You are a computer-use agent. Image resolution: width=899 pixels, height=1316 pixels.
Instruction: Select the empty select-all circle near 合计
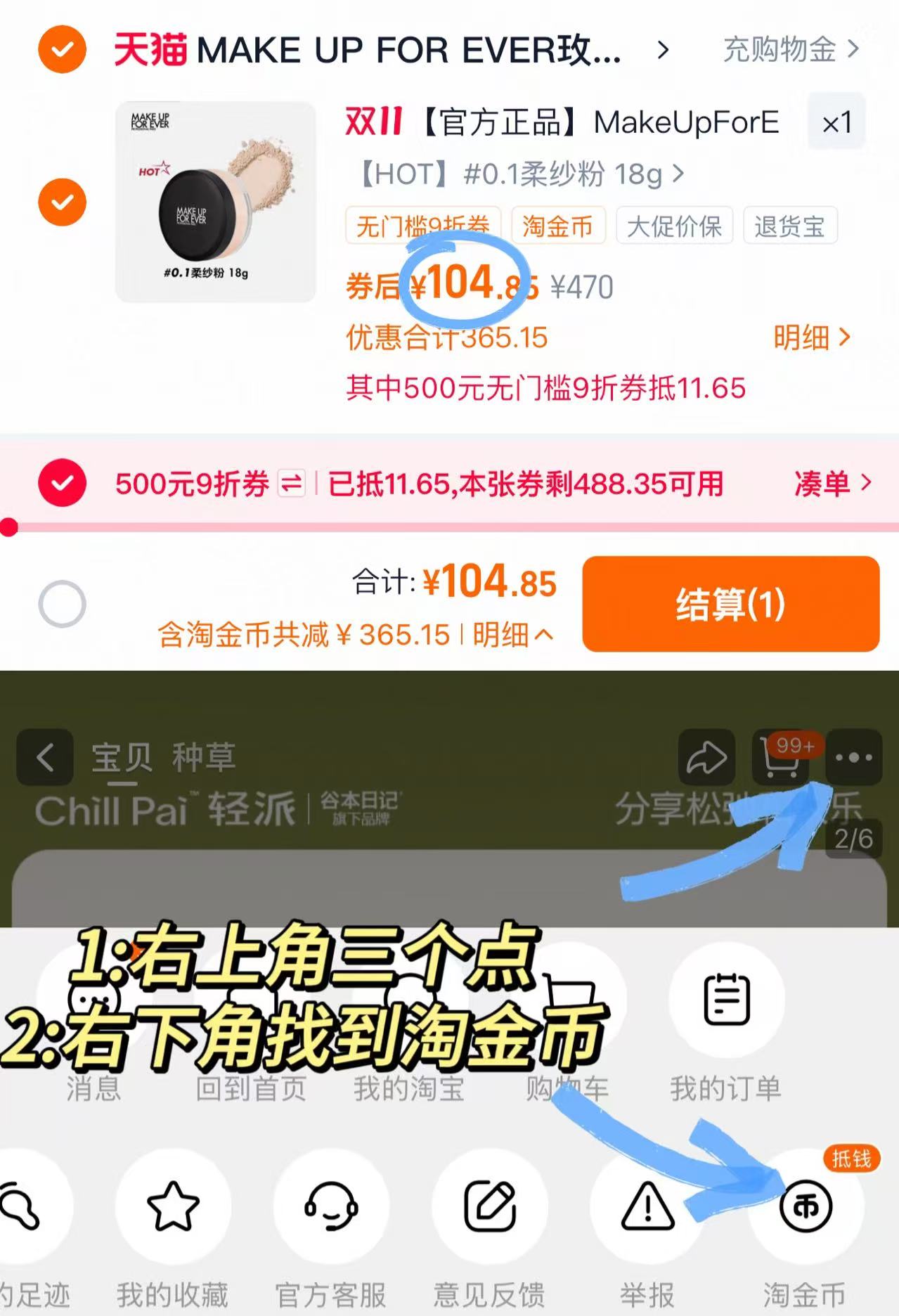(61, 604)
